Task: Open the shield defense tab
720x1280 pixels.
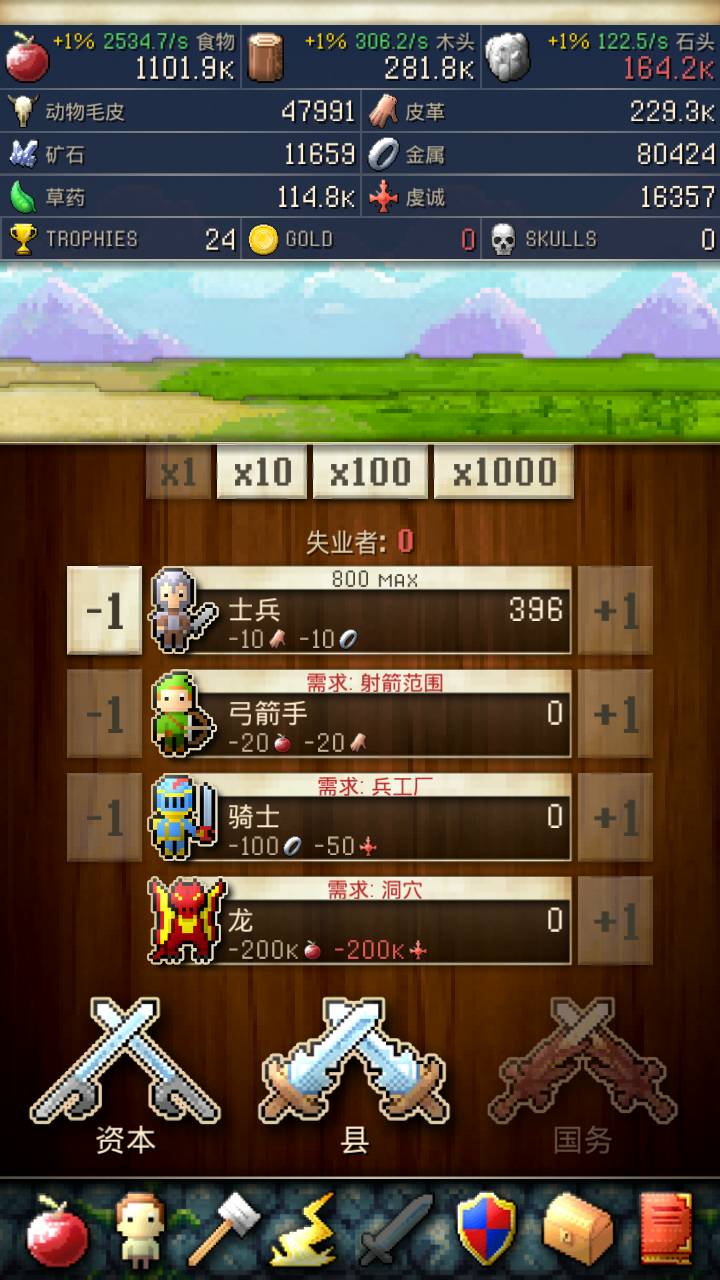Action: (487, 1229)
